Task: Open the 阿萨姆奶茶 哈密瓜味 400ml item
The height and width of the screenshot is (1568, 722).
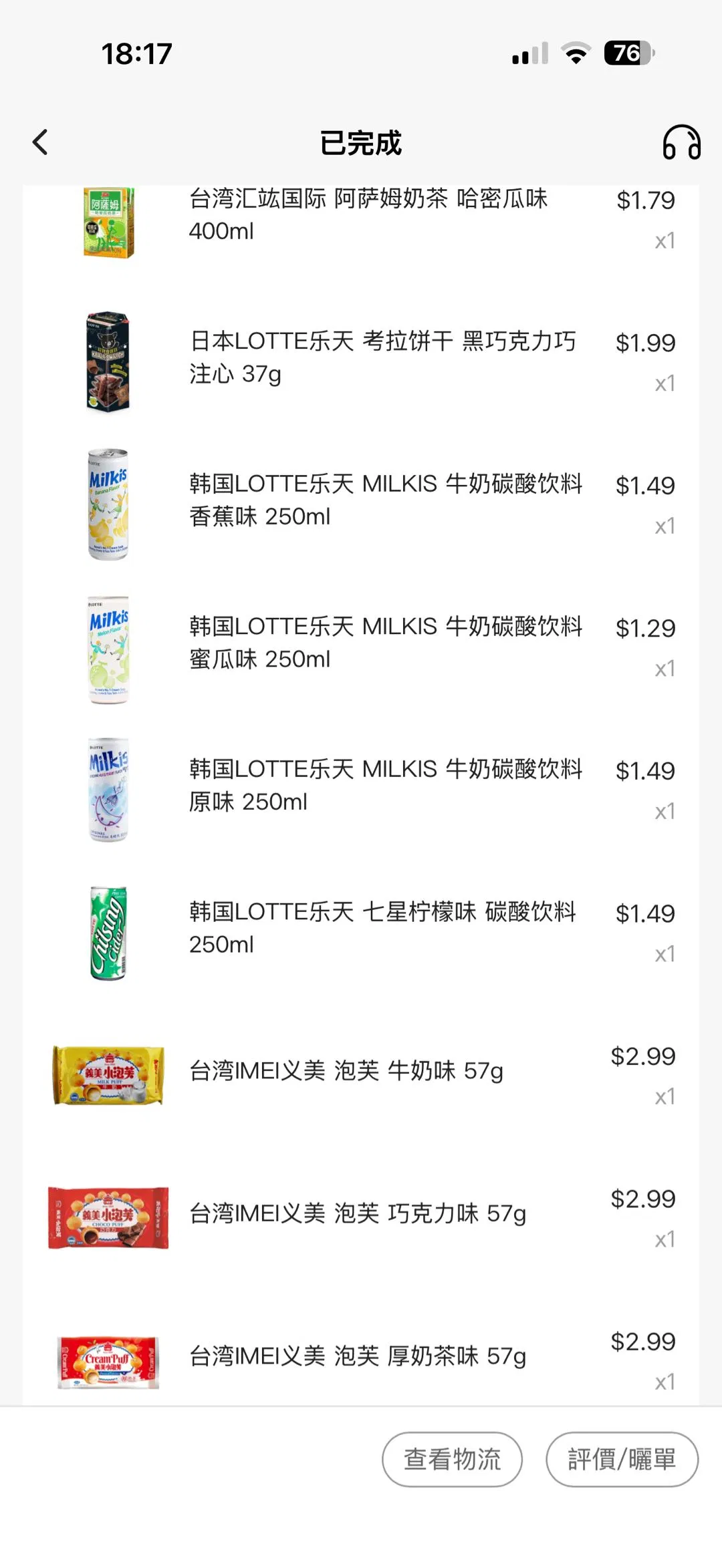Action: tap(368, 215)
